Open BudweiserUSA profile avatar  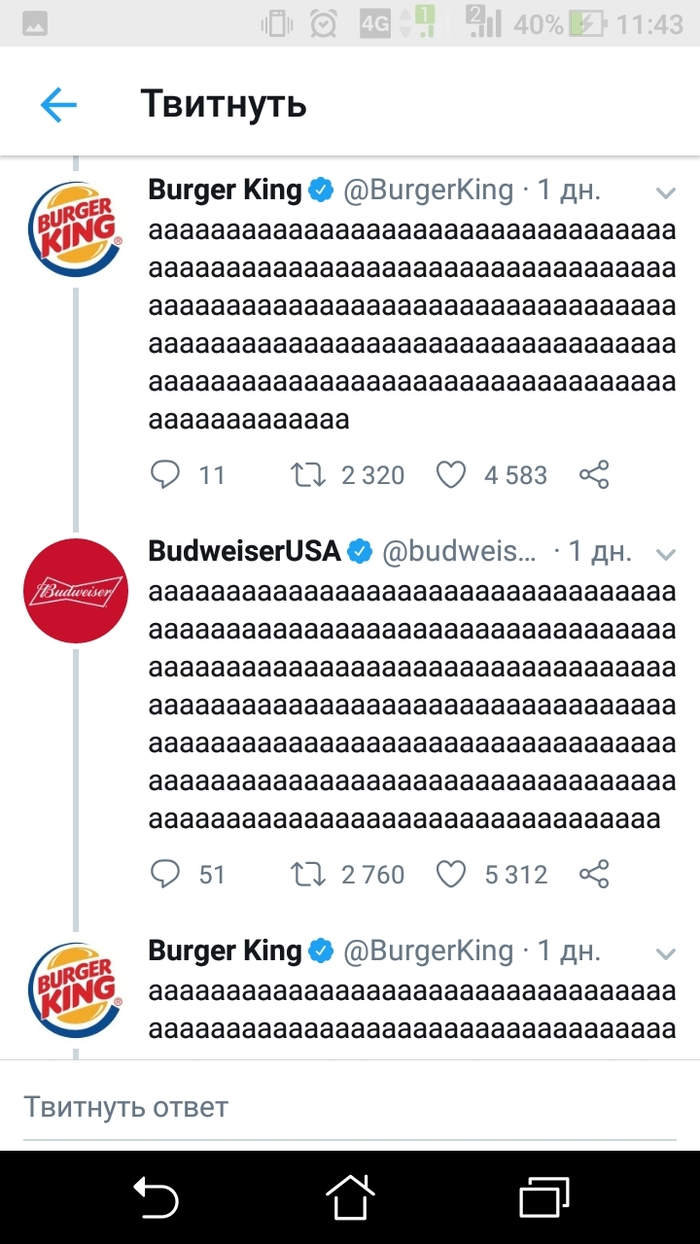pos(75,591)
